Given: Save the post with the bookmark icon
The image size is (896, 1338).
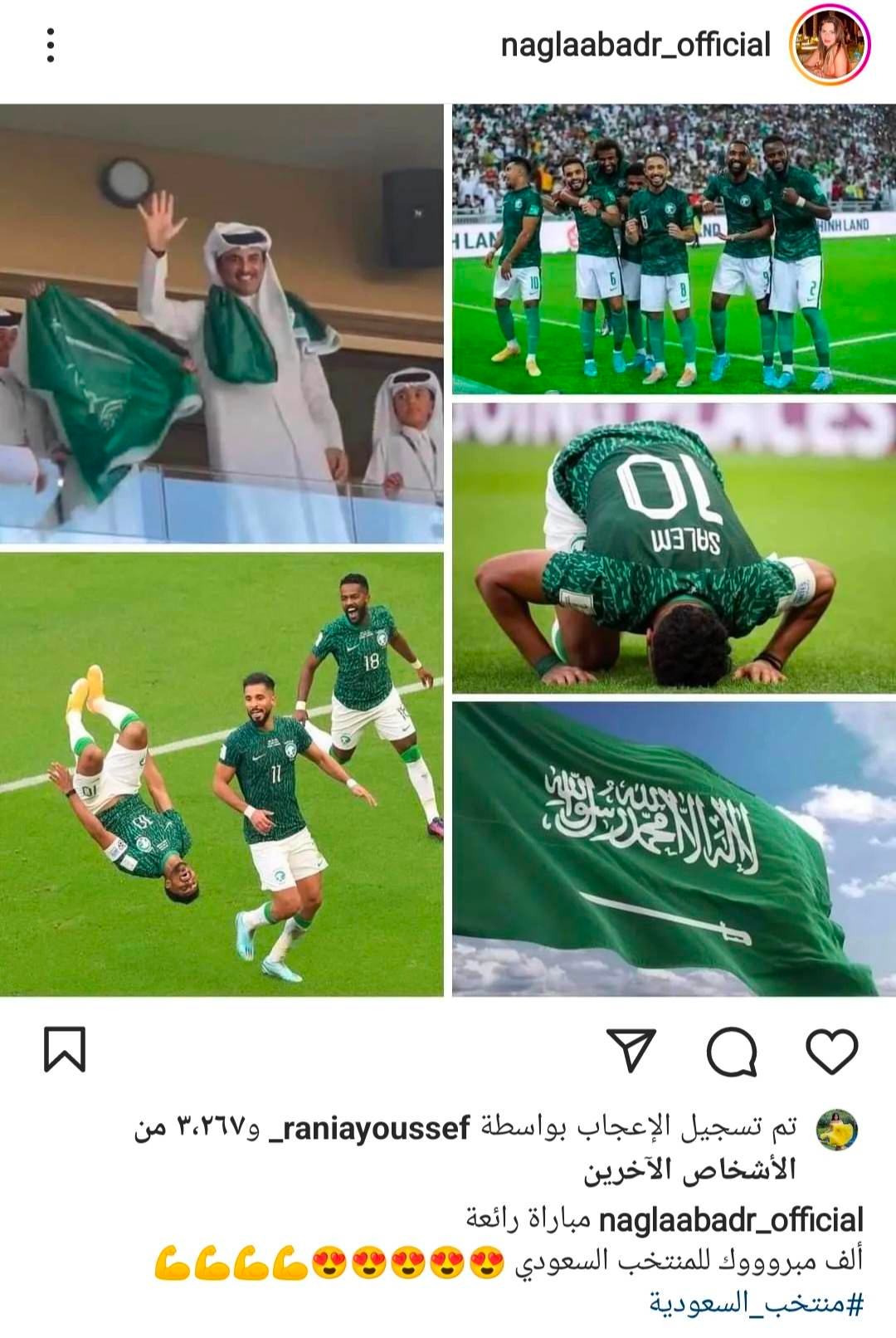Looking at the screenshot, I should click(x=65, y=1050).
